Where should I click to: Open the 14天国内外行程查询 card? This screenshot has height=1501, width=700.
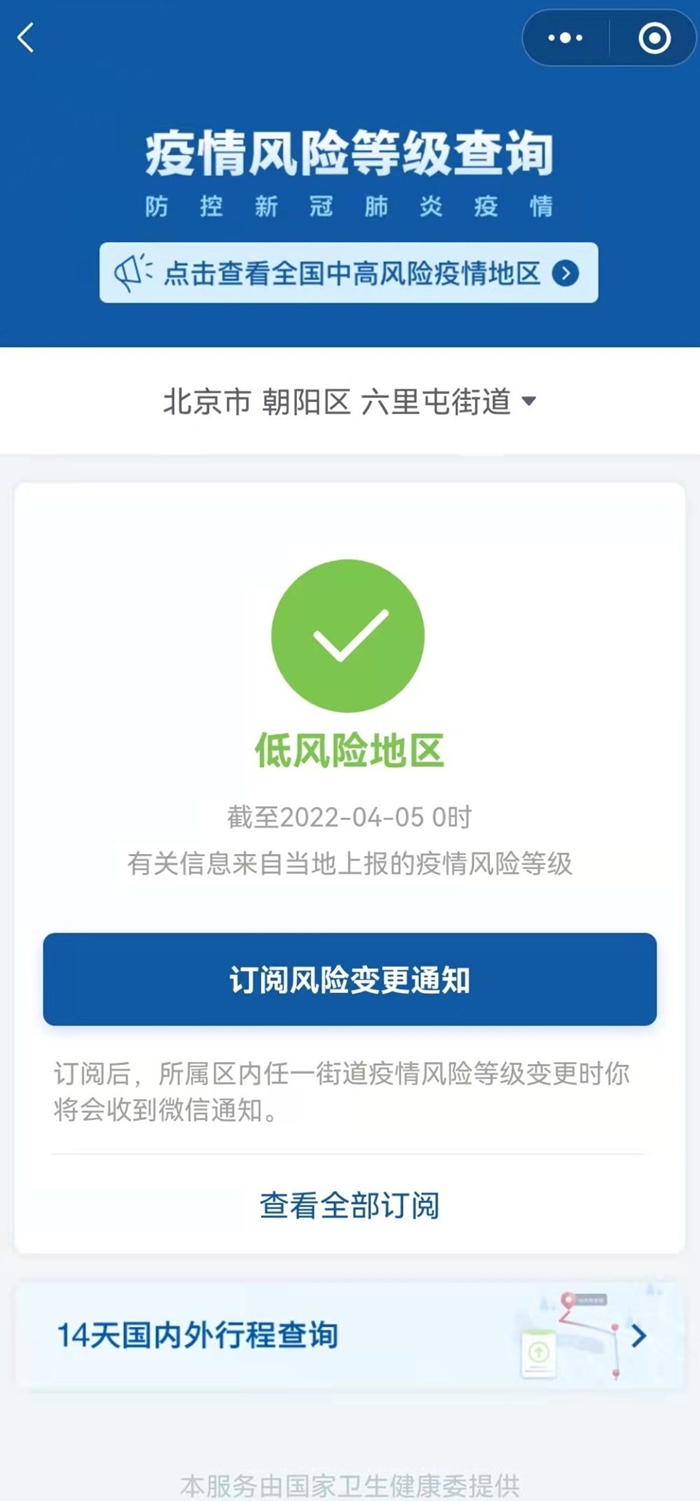coord(349,1336)
